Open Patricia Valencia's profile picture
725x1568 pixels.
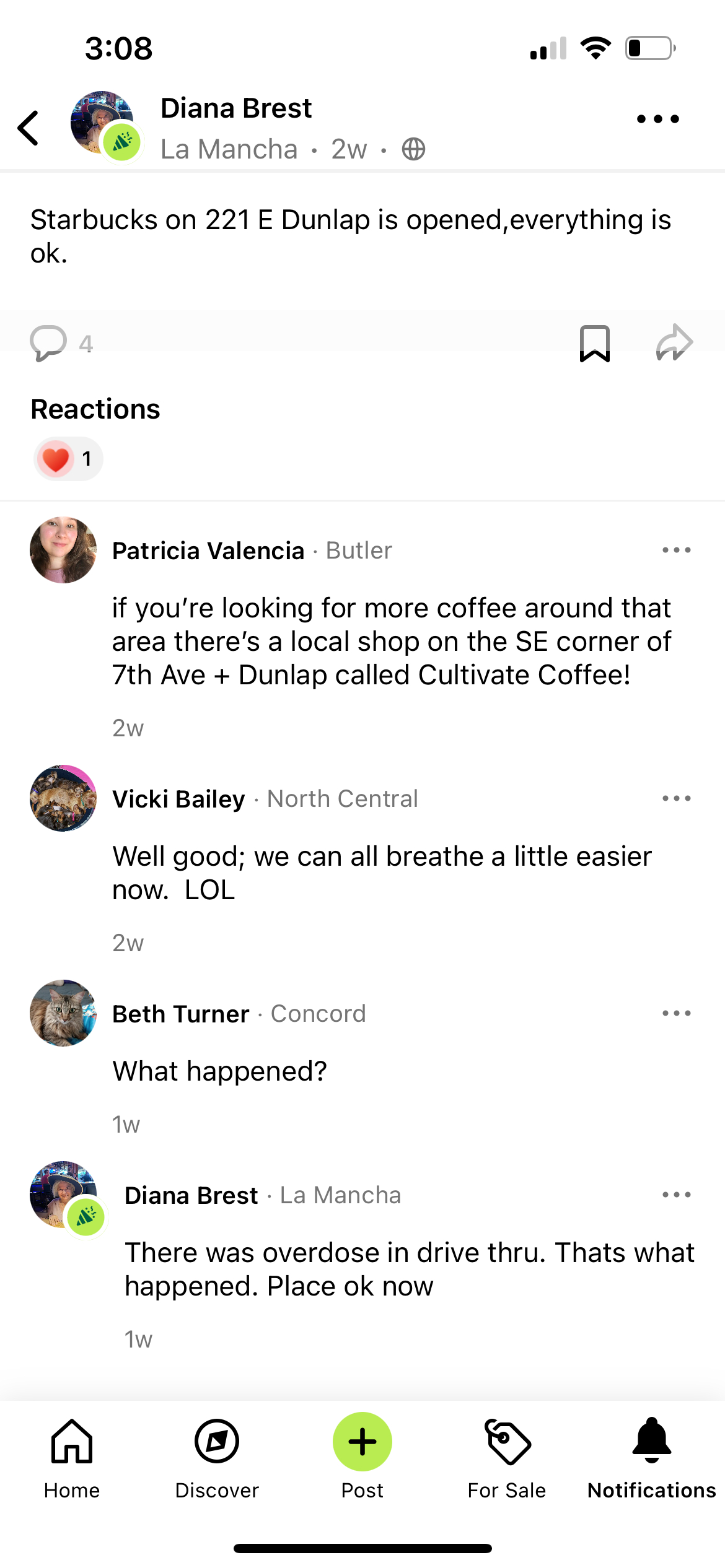pos(63,550)
